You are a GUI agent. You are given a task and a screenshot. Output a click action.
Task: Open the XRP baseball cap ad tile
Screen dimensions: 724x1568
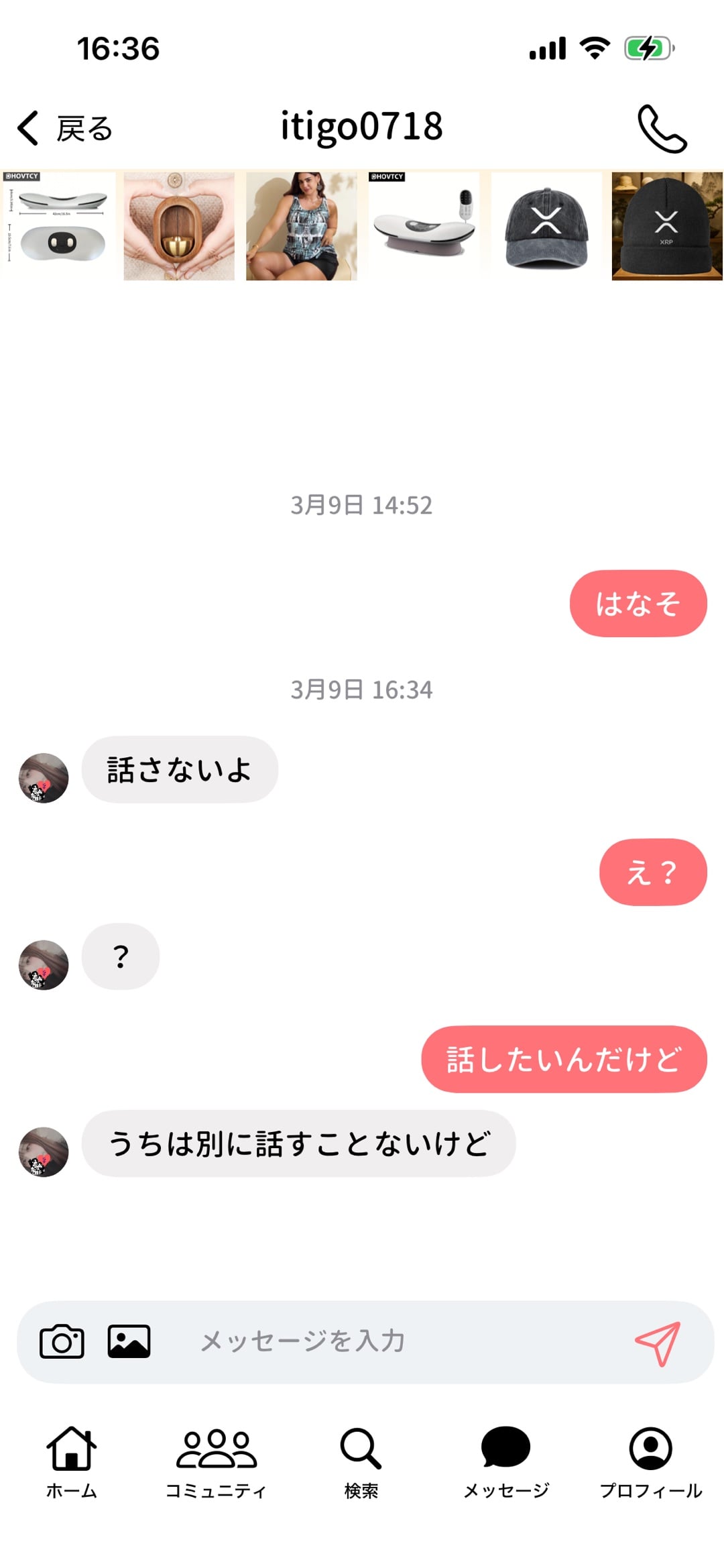click(x=546, y=226)
